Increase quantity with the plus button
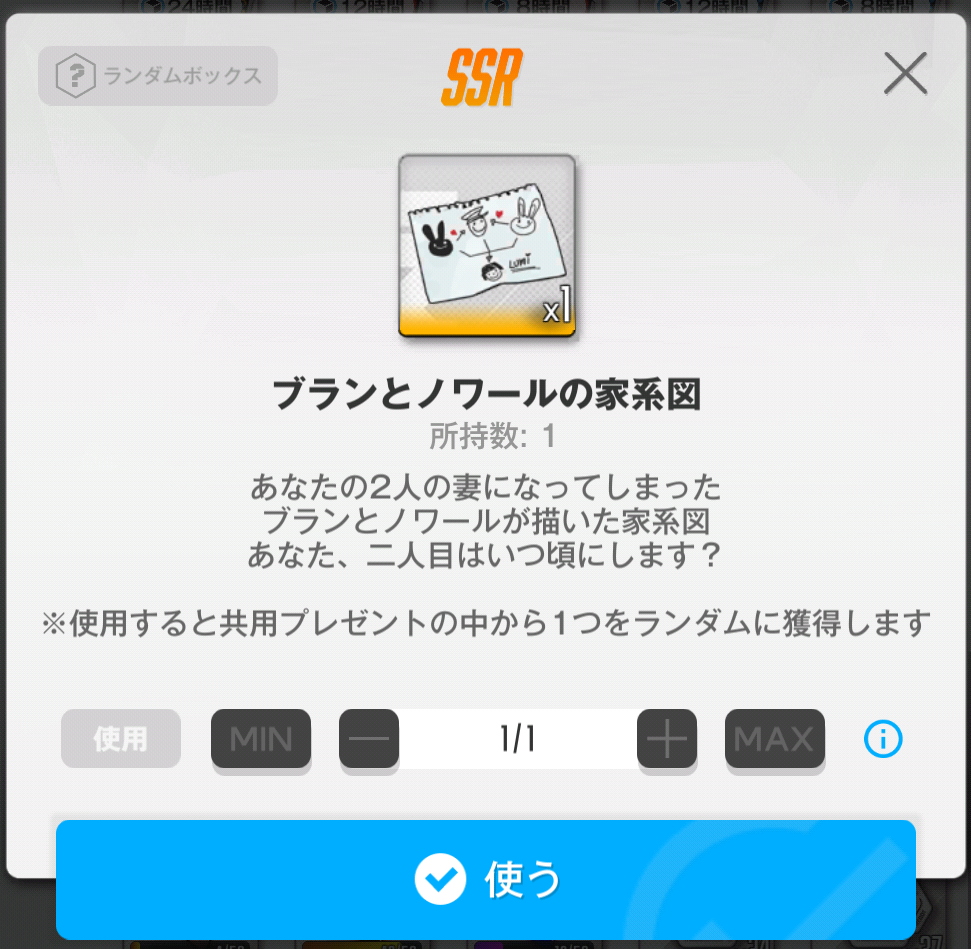Image resolution: width=971 pixels, height=949 pixels. 667,739
